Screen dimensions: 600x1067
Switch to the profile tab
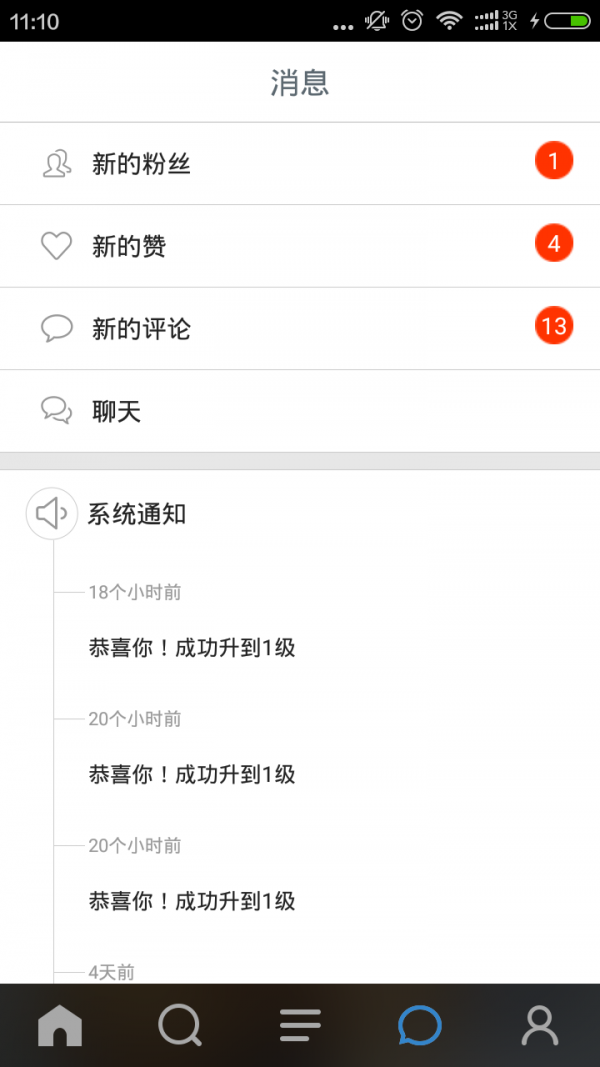(x=540, y=1025)
